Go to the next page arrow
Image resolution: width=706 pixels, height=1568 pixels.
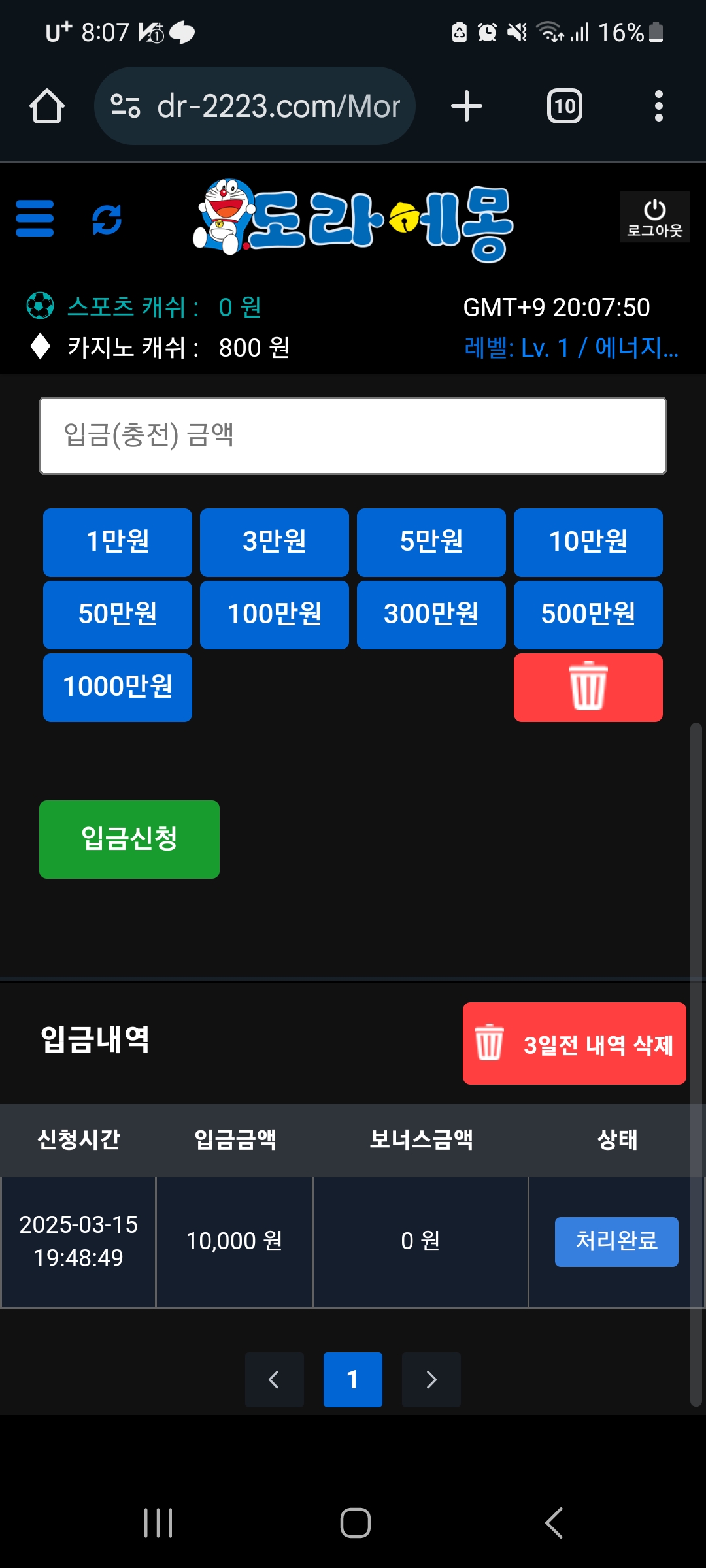431,1379
